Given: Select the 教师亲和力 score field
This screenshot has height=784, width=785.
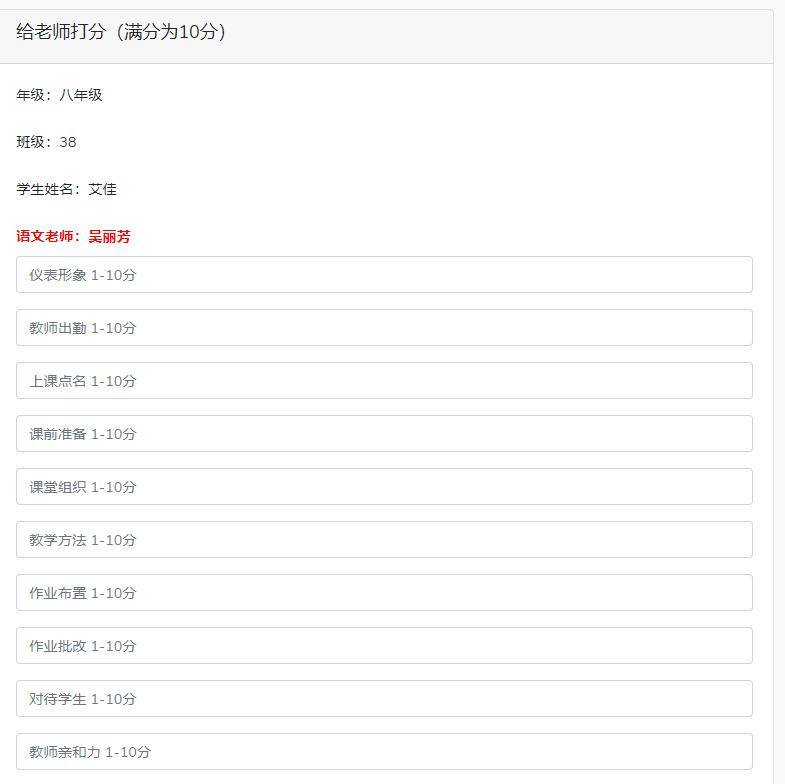Looking at the screenshot, I should pyautogui.click(x=384, y=752).
